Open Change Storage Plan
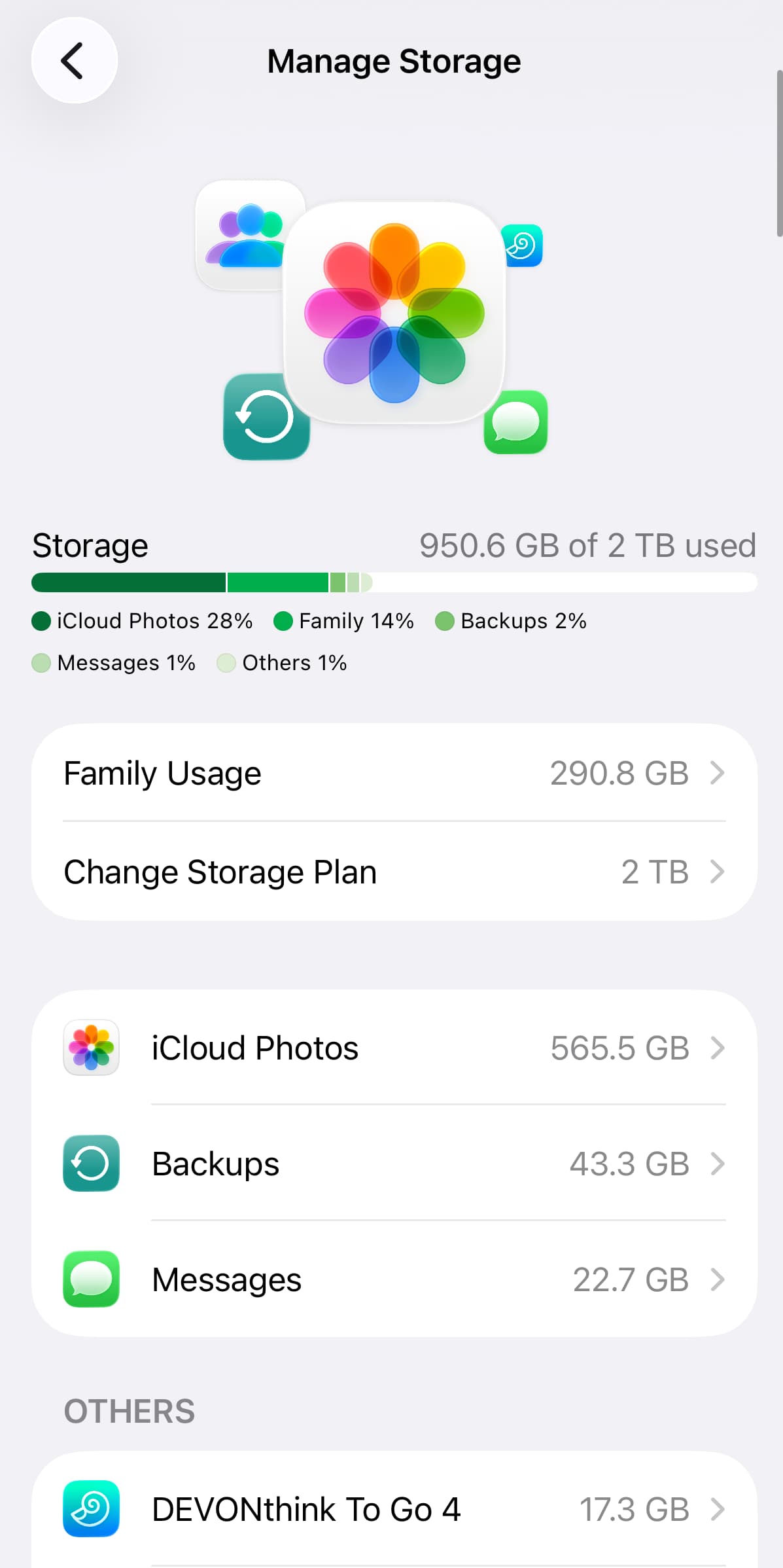Viewport: 783px width, 1568px height. [394, 872]
